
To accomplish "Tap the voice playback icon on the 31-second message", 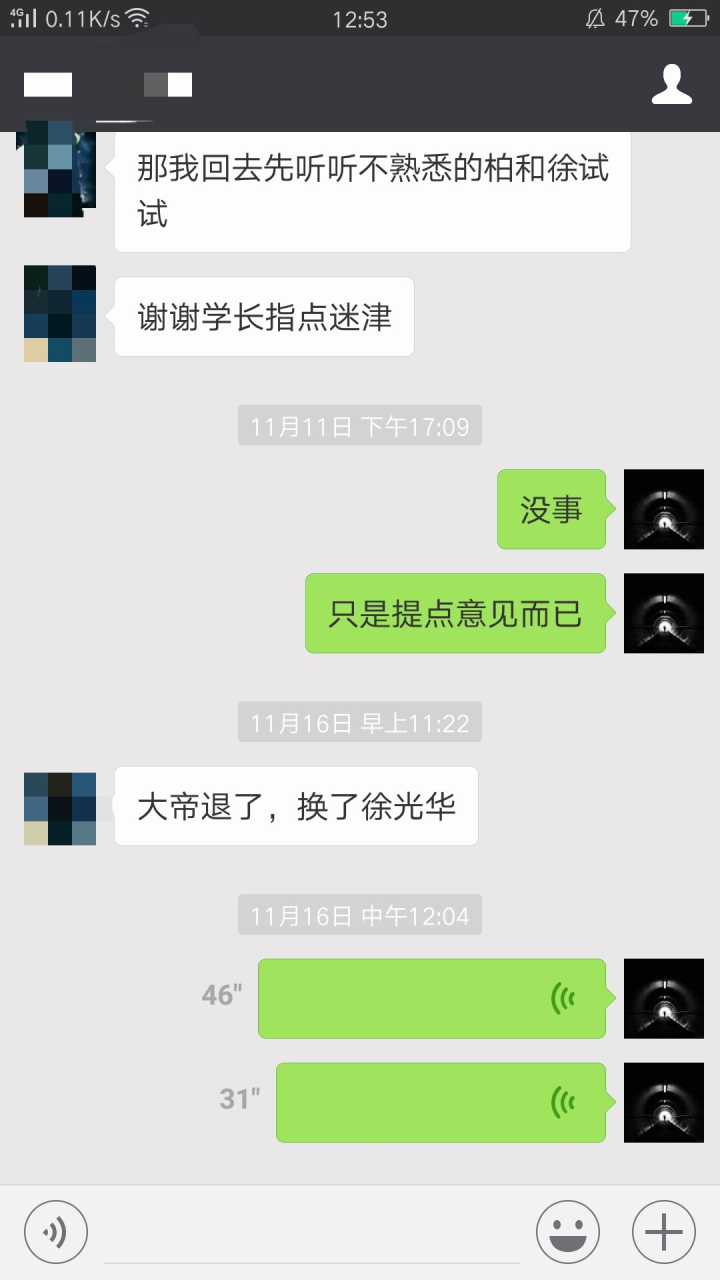I will point(565,1102).
